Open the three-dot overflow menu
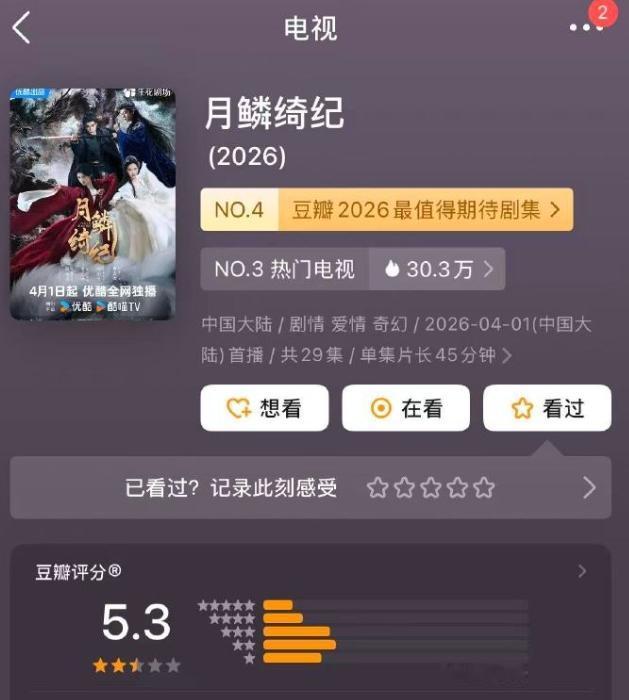This screenshot has height=700, width=629. (586, 28)
